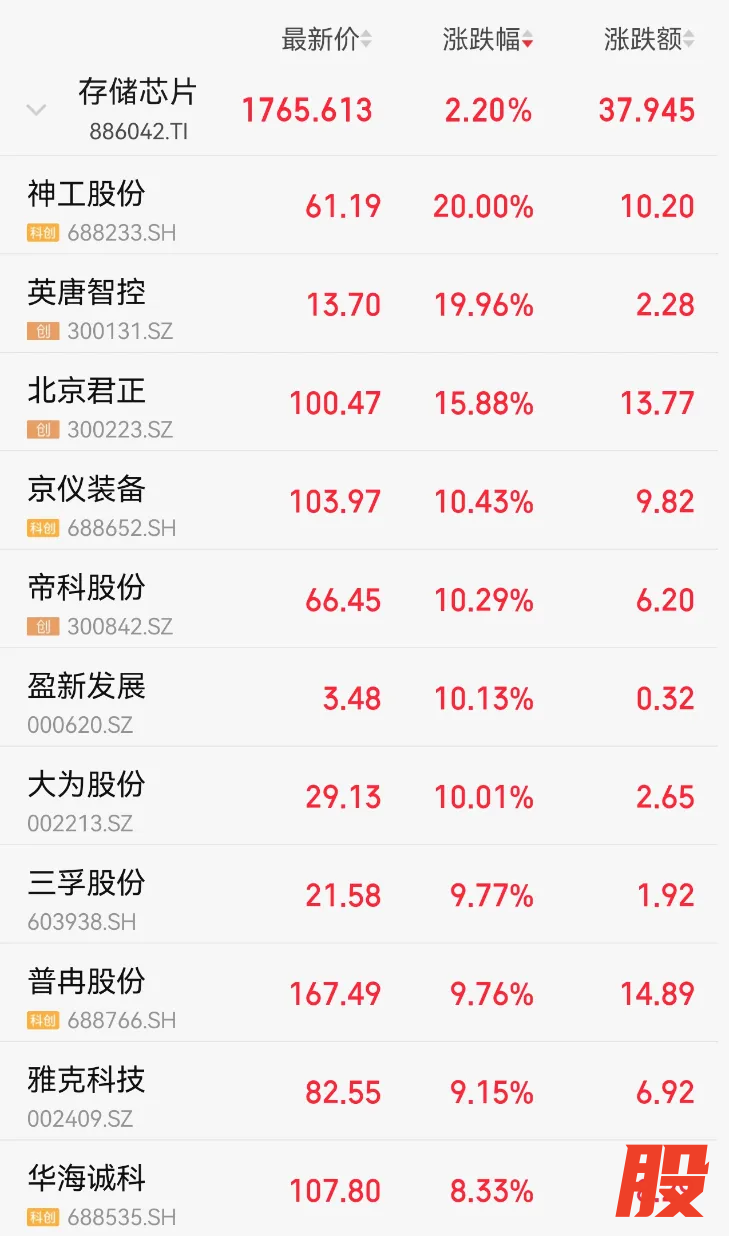Expand the 存储芯片 index with the chevron

[x=36, y=110]
